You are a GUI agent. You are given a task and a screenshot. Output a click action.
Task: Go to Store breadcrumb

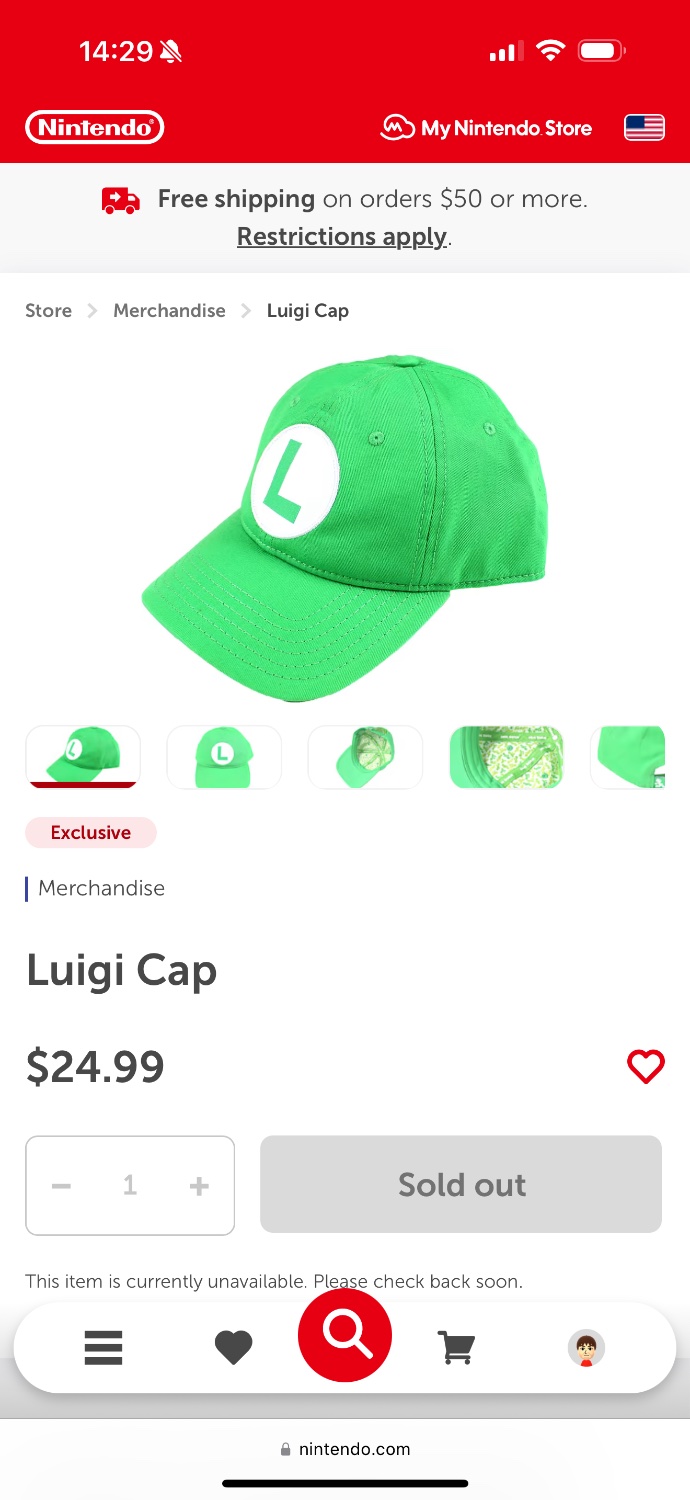[48, 311]
